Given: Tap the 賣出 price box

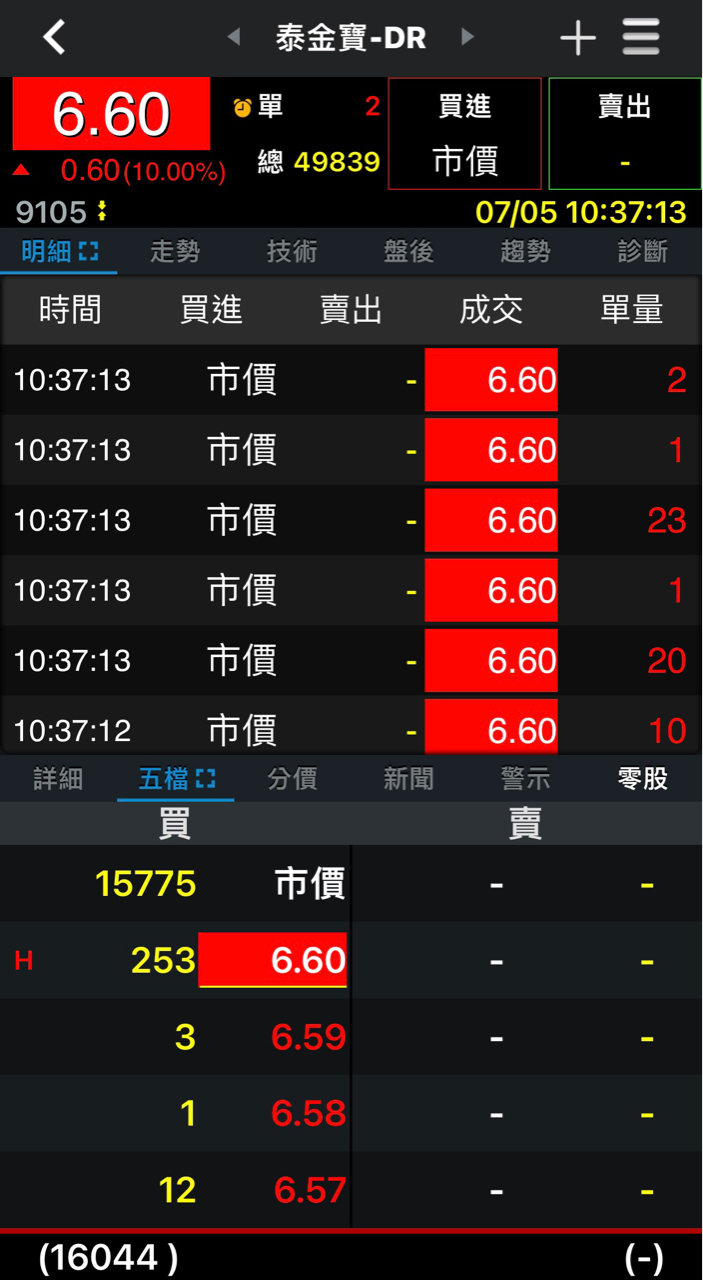Looking at the screenshot, I should tap(625, 134).
